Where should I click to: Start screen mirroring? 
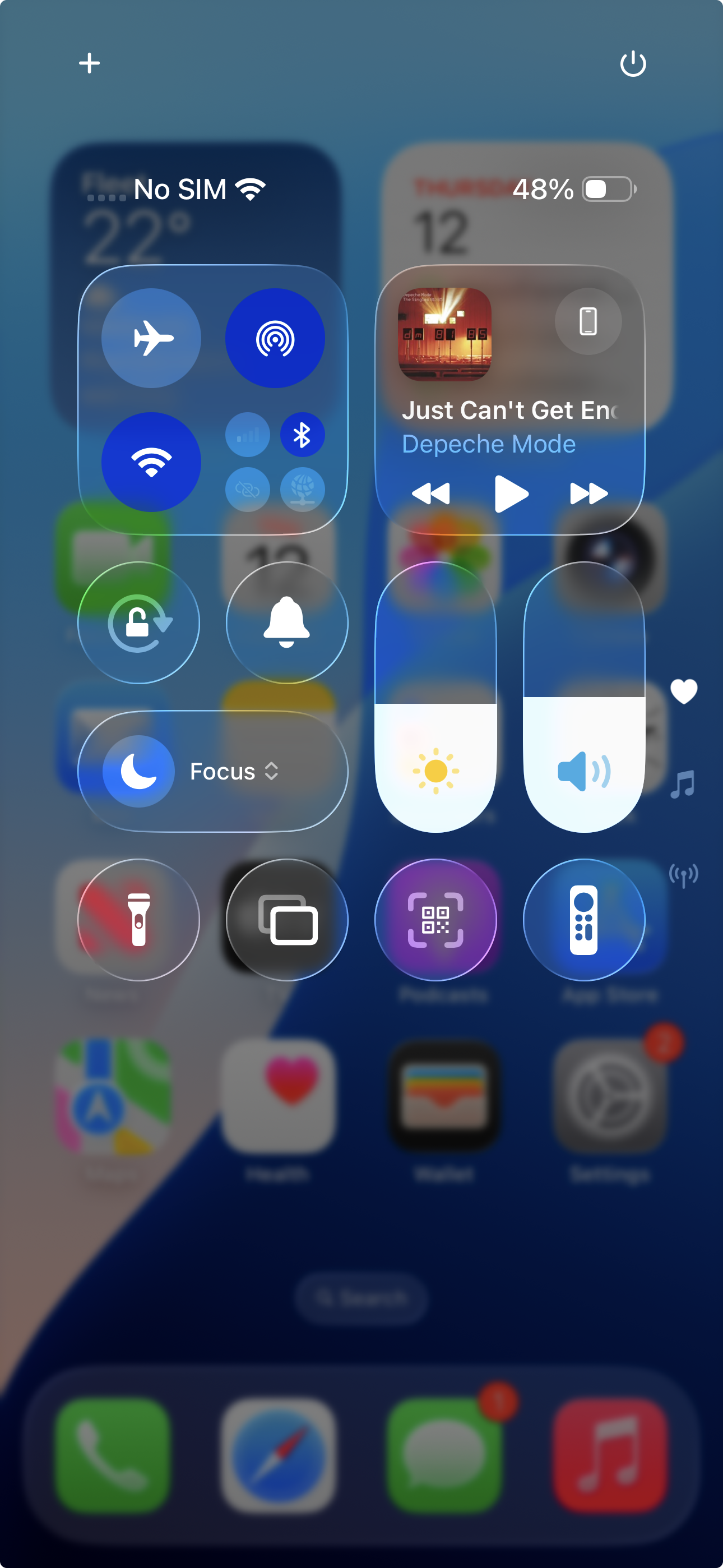click(x=286, y=919)
